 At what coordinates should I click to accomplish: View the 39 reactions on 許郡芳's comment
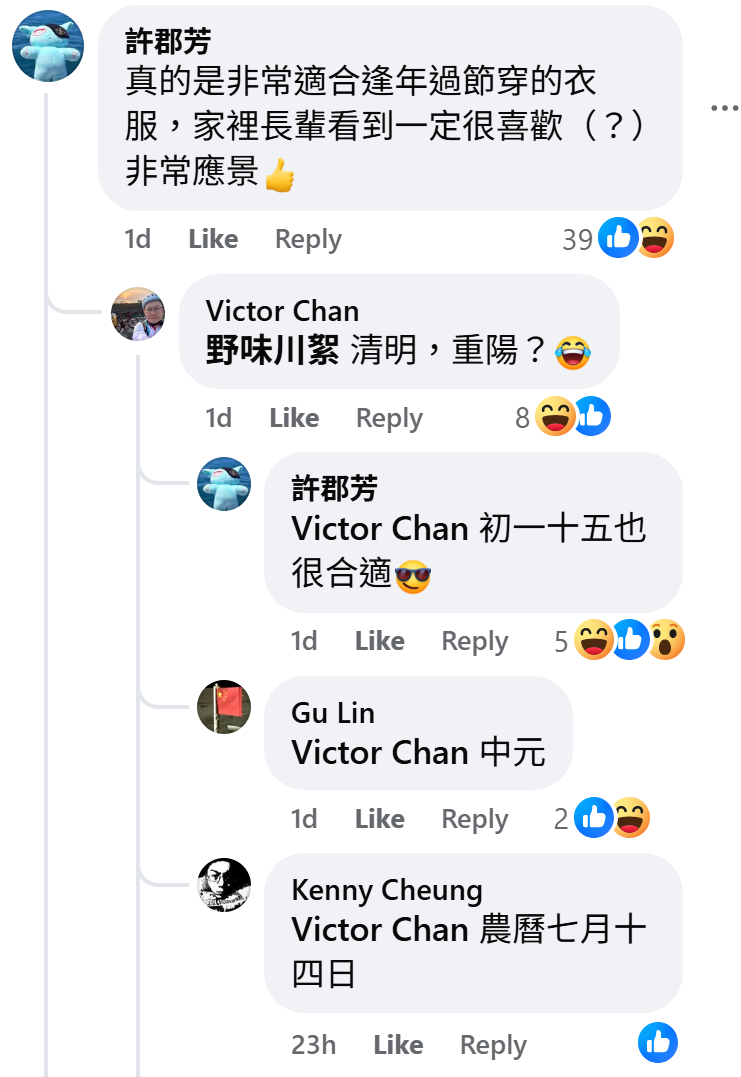click(x=618, y=239)
